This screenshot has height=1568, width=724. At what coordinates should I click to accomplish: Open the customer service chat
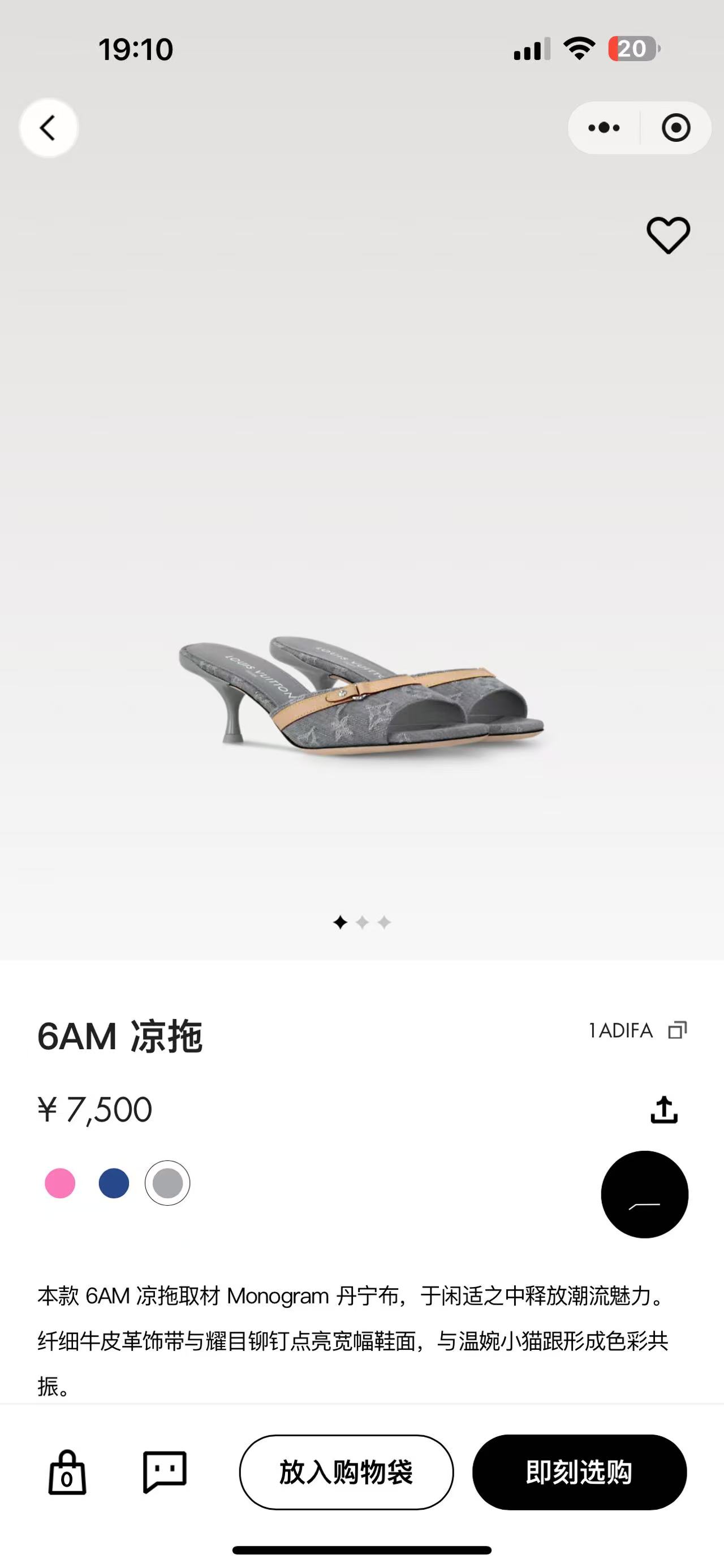165,1472
